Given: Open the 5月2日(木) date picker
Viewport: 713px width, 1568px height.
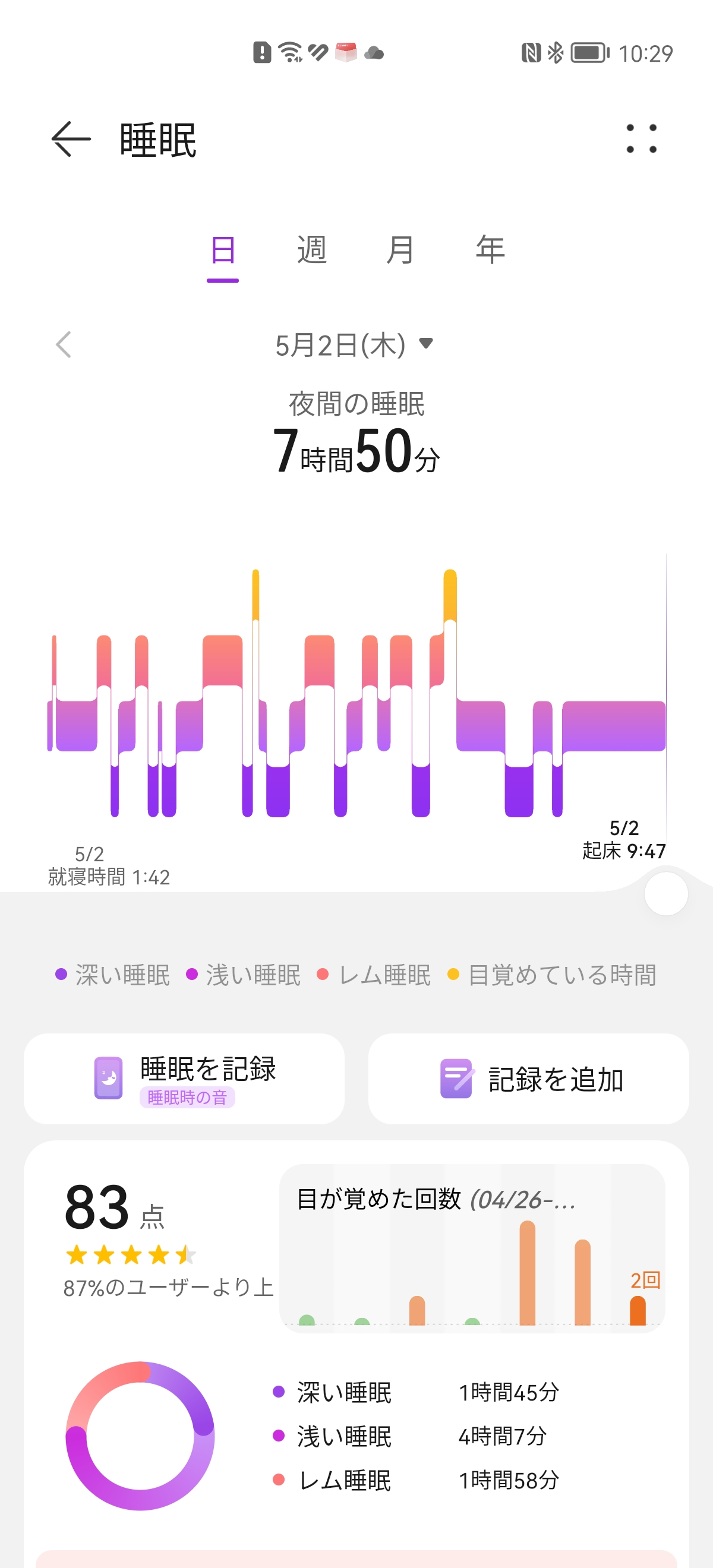Looking at the screenshot, I should (354, 345).
